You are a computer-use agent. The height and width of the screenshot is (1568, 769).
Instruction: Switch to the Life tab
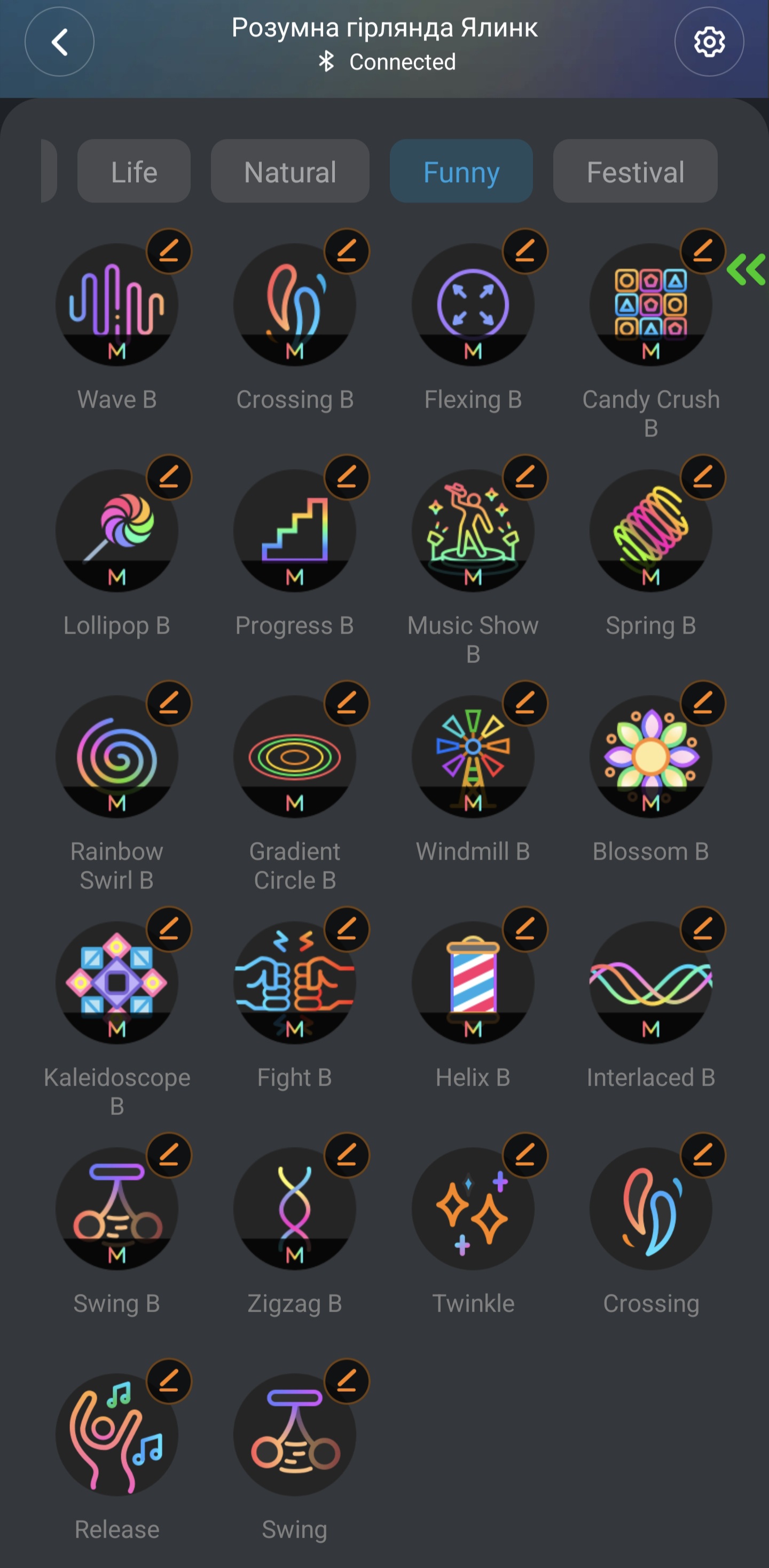coord(134,171)
